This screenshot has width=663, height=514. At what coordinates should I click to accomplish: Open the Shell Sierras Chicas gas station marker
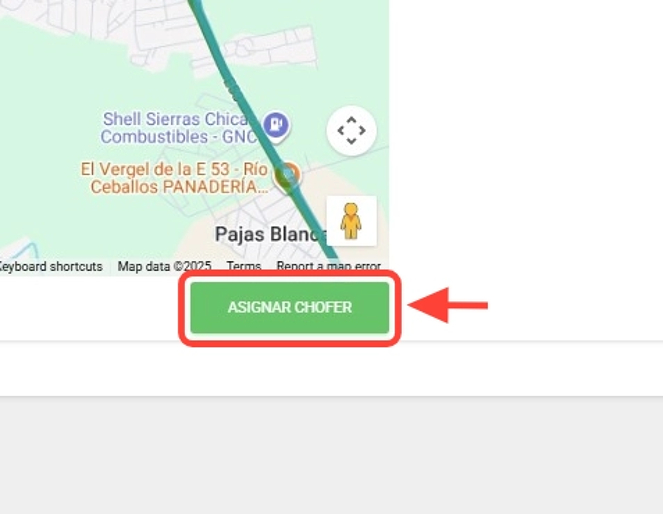(x=277, y=126)
